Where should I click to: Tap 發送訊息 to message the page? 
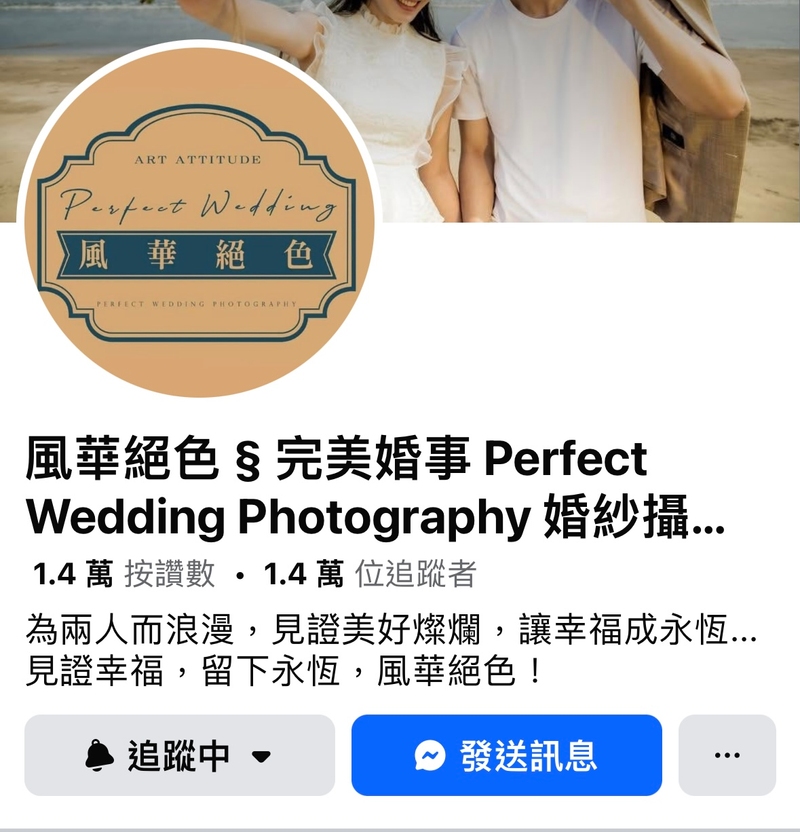click(x=506, y=756)
